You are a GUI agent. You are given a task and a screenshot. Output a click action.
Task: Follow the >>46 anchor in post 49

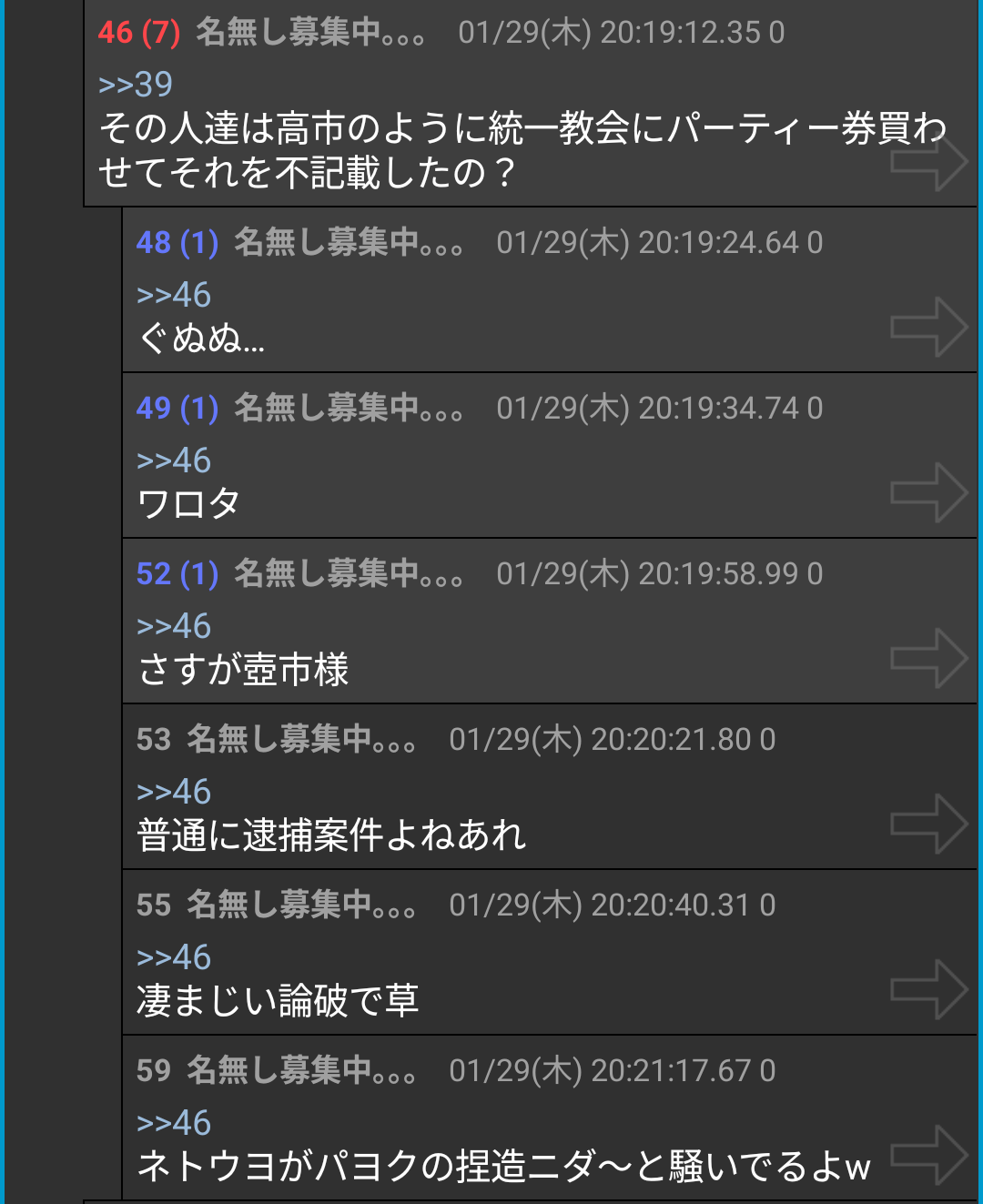point(174,460)
